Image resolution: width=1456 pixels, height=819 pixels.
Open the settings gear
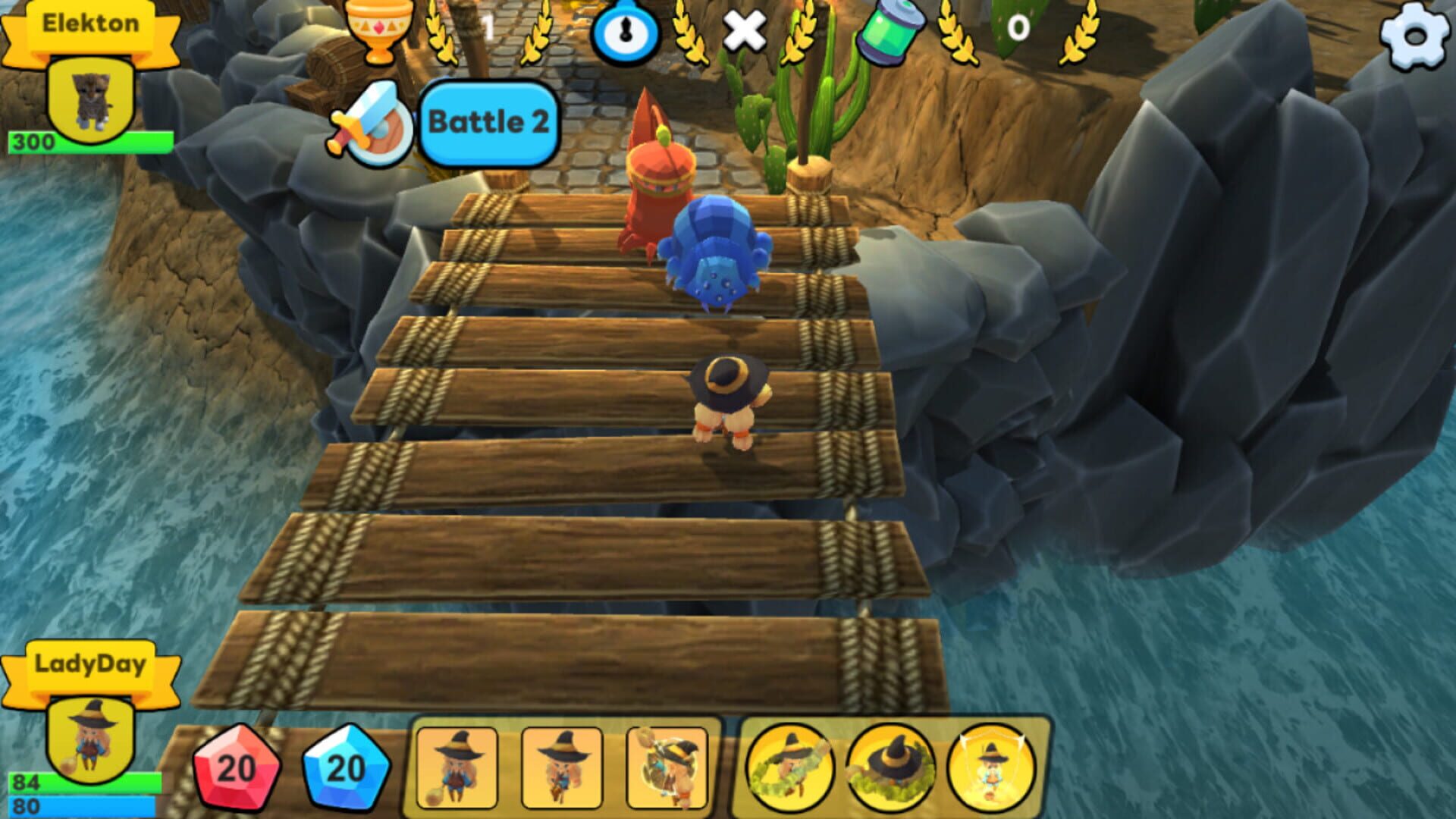1414,36
